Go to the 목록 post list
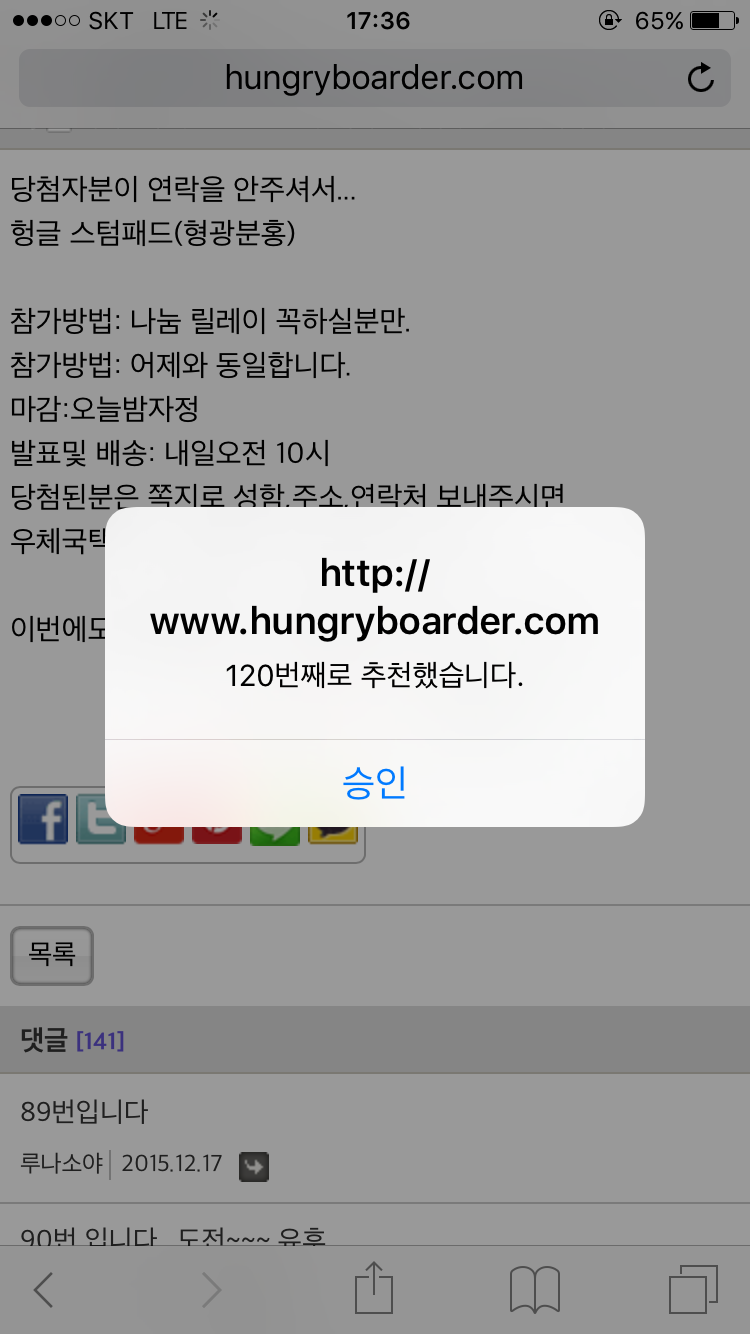The height and width of the screenshot is (1334, 750). click(51, 955)
